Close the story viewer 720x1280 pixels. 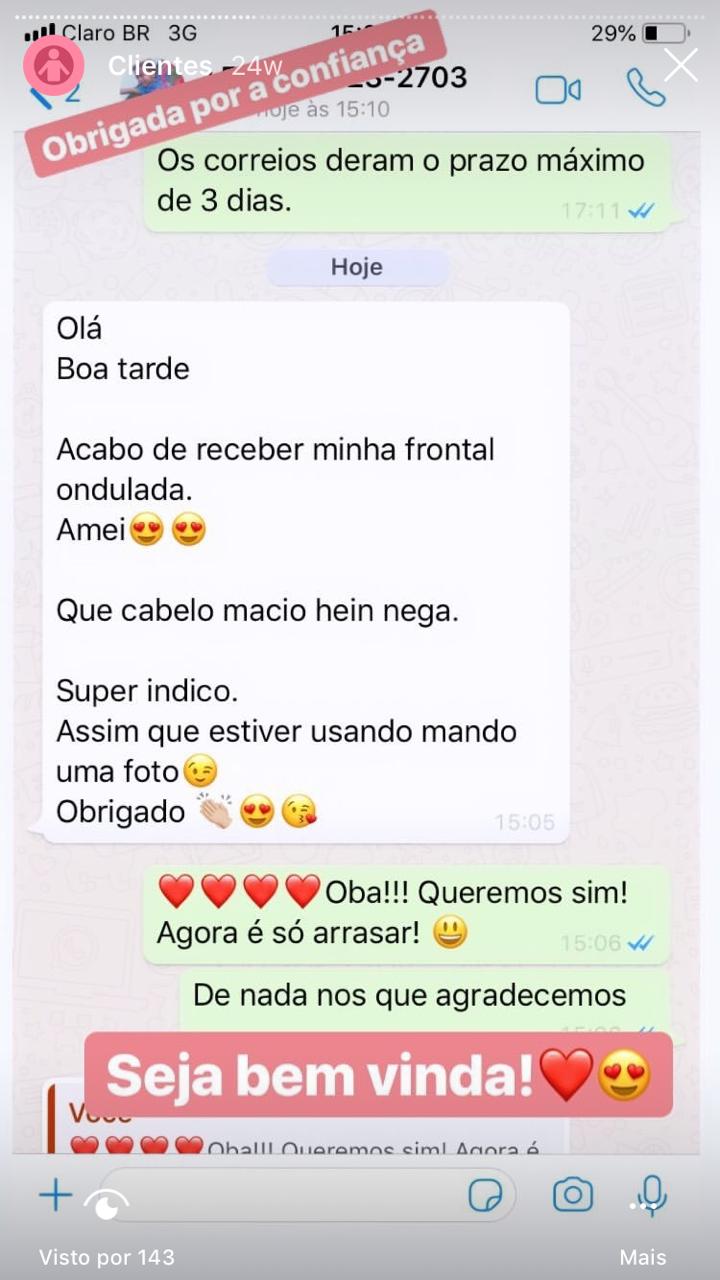coord(681,66)
